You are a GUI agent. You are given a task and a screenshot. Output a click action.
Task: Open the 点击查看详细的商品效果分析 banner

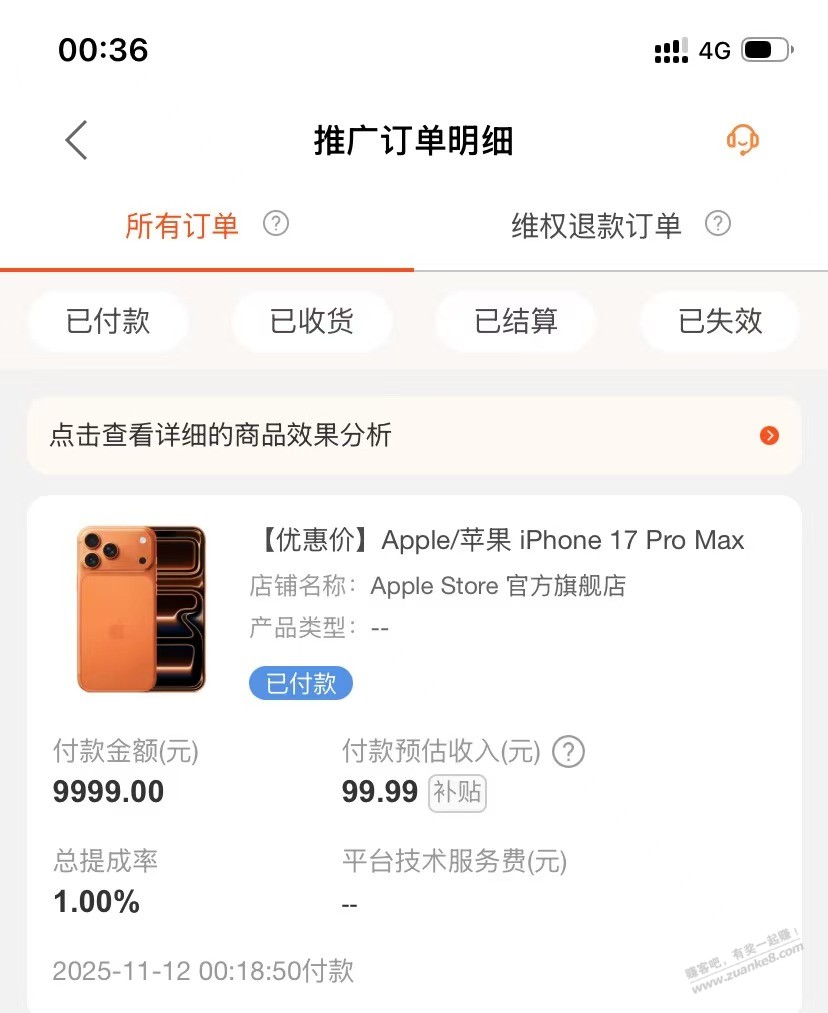click(x=414, y=435)
